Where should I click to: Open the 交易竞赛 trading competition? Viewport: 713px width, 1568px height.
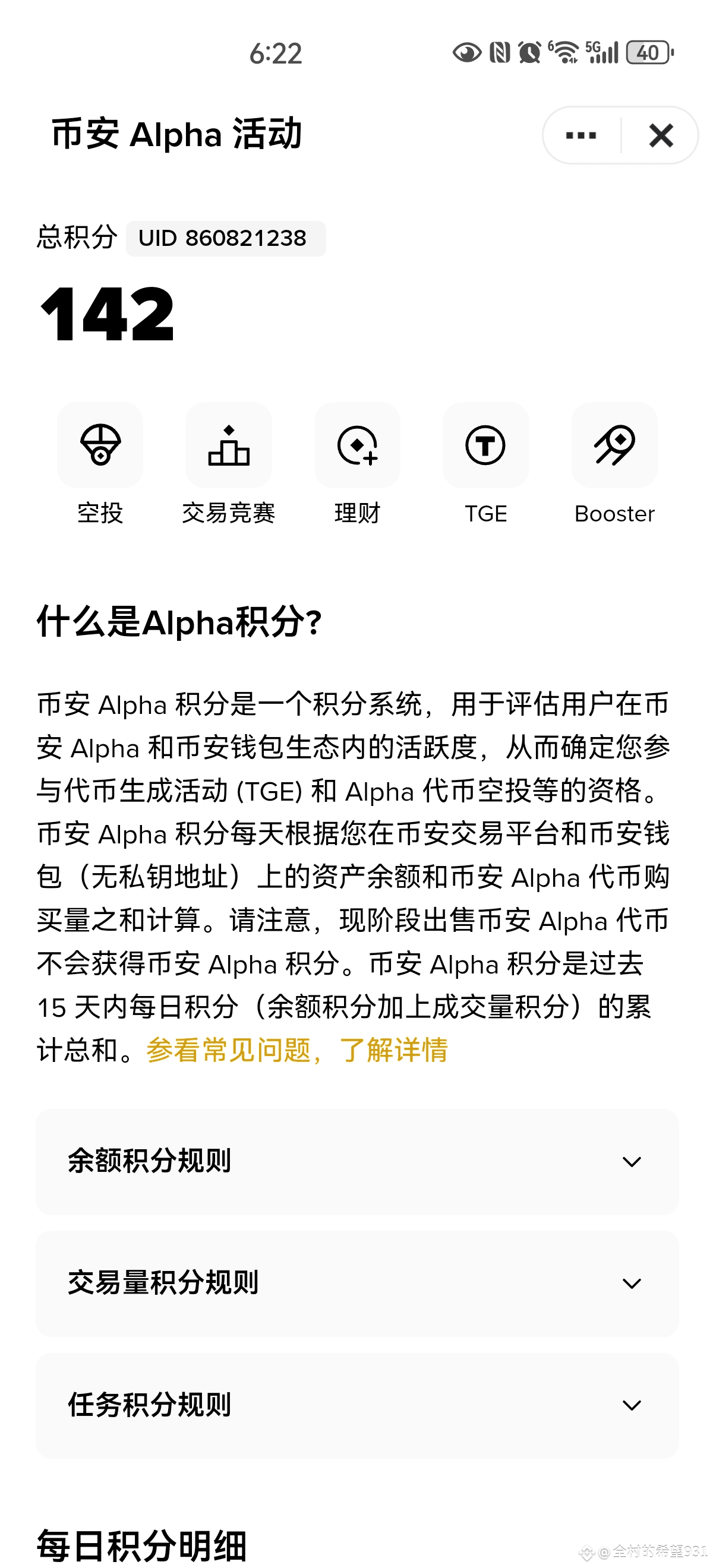point(228,445)
